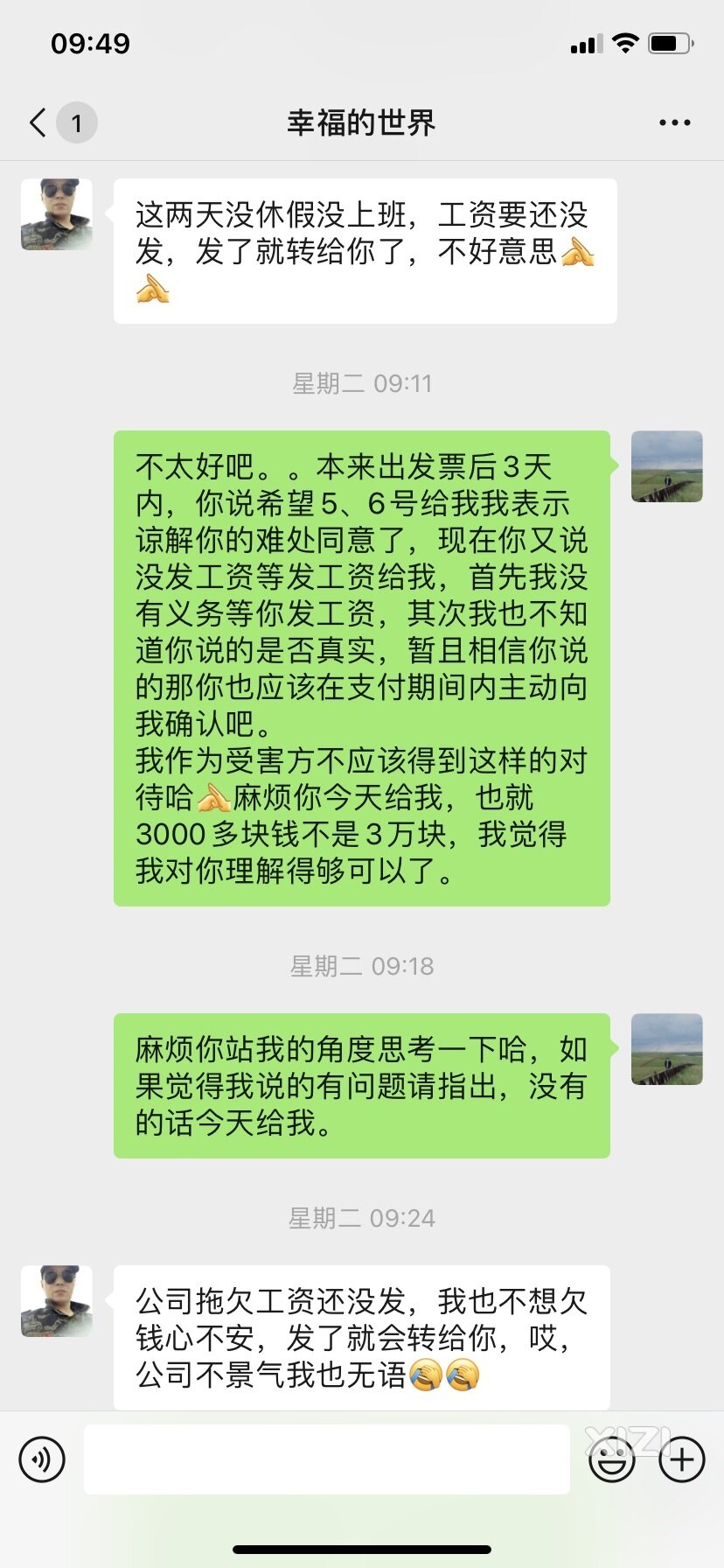This screenshot has height=1568, width=724.
Task: Go back to the chat list
Action: [x=38, y=122]
